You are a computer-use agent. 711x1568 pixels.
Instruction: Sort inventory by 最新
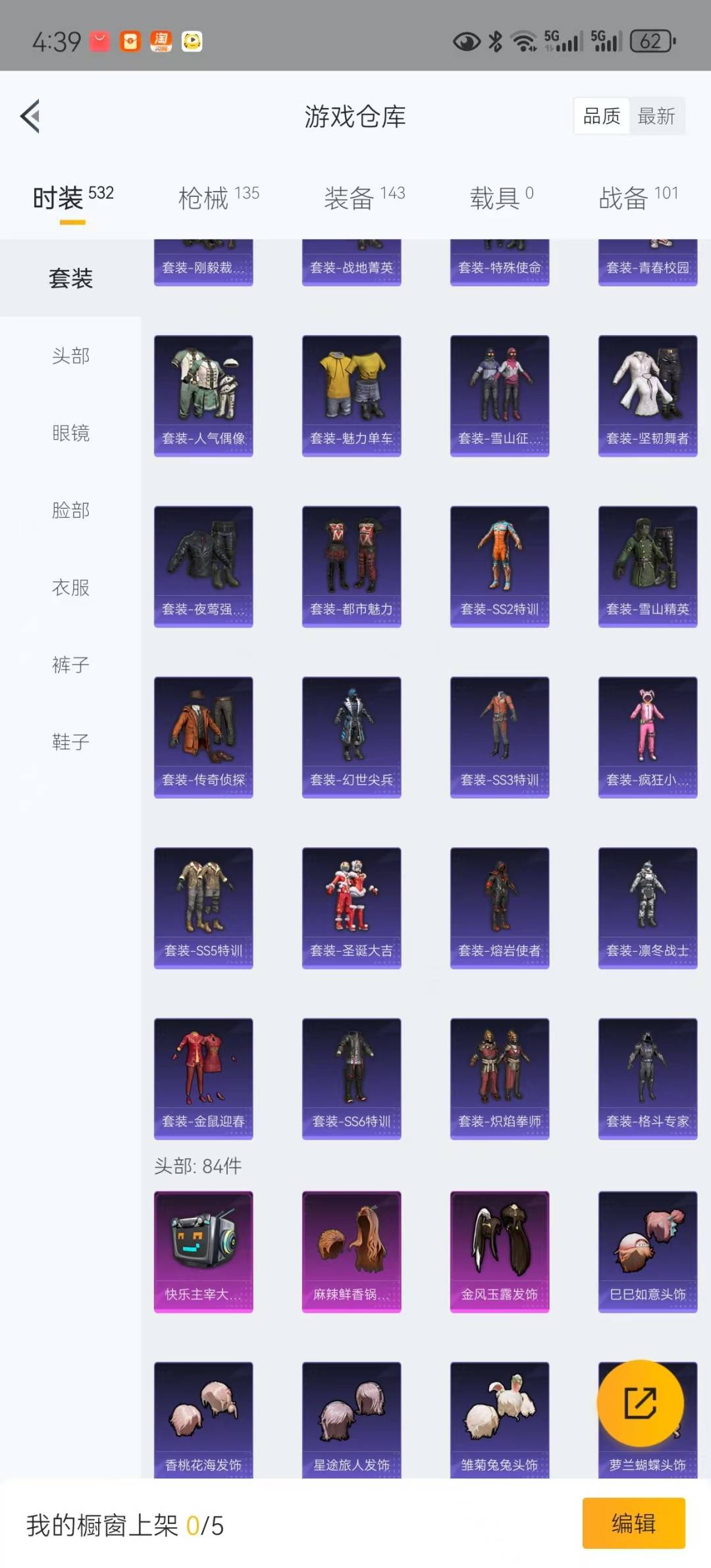[656, 117]
